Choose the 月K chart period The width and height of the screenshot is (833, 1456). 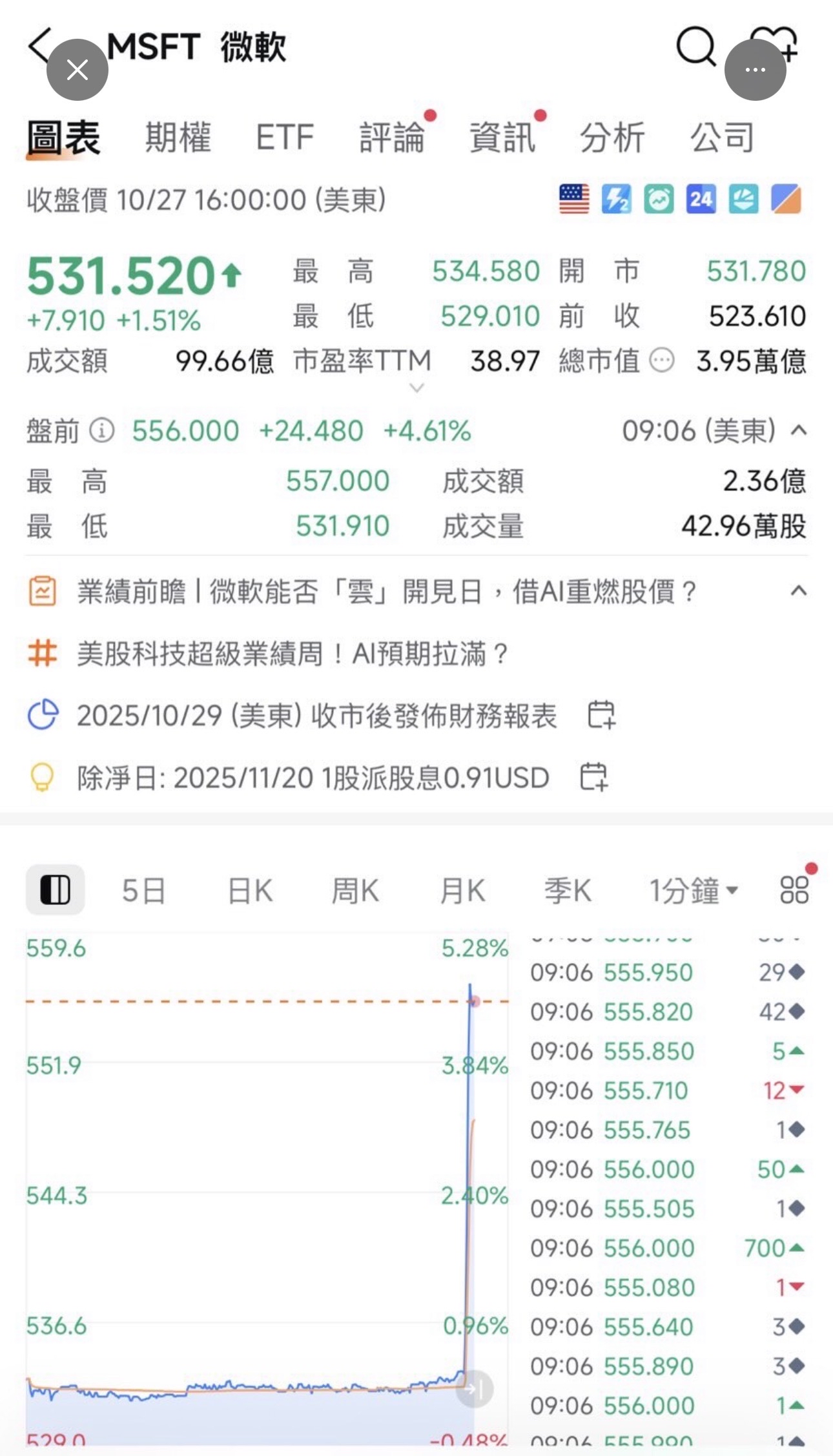[462, 891]
